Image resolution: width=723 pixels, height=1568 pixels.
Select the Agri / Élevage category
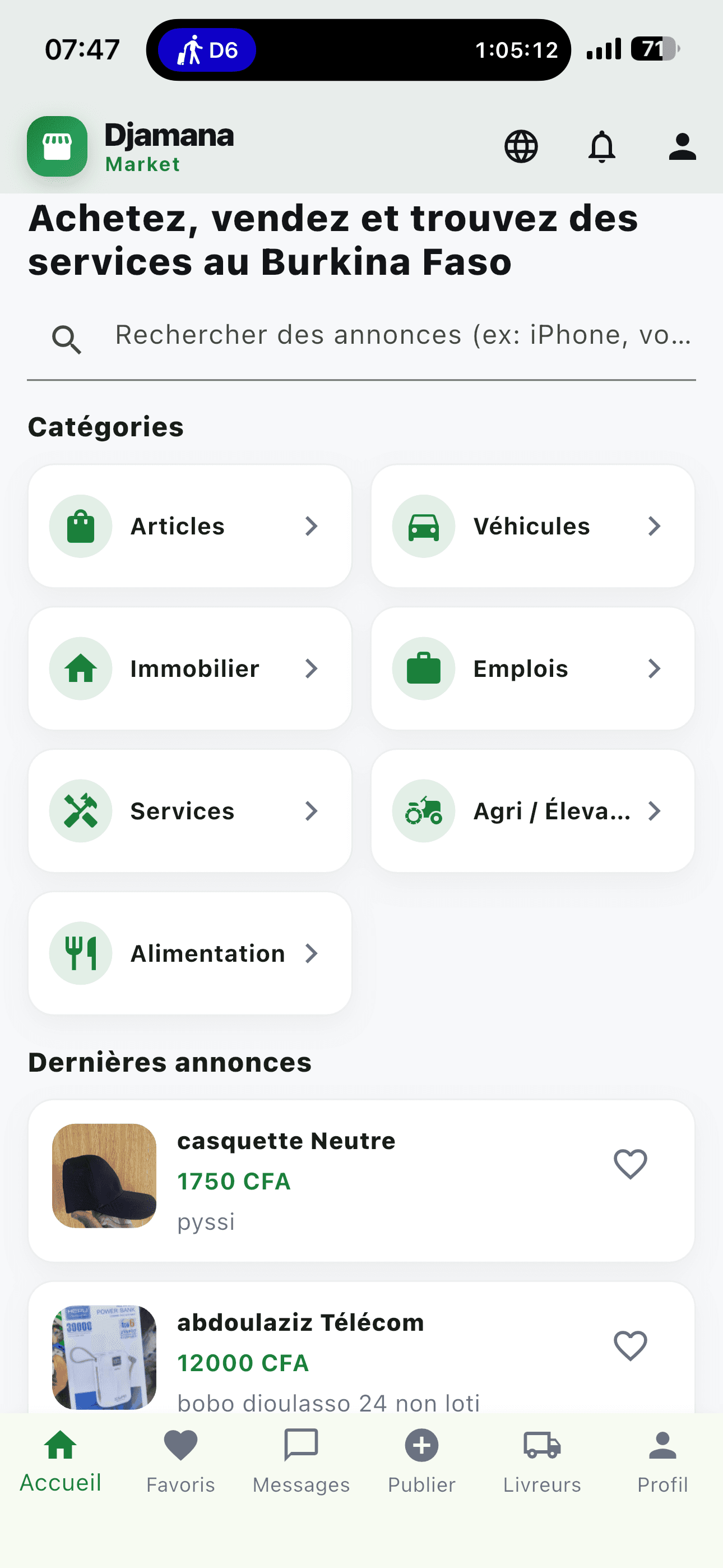(x=532, y=811)
